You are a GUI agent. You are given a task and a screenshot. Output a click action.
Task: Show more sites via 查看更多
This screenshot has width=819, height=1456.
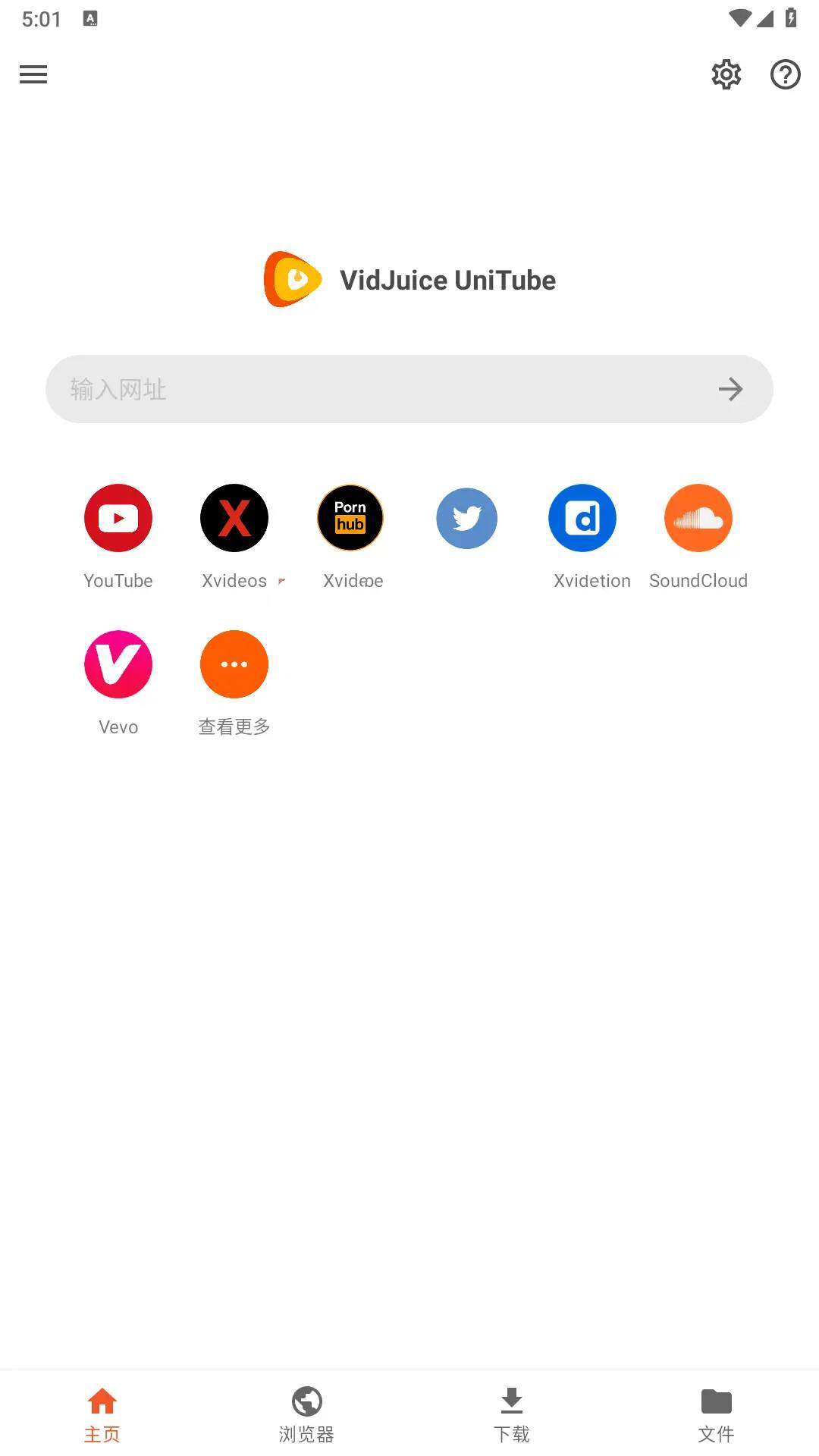234,665
